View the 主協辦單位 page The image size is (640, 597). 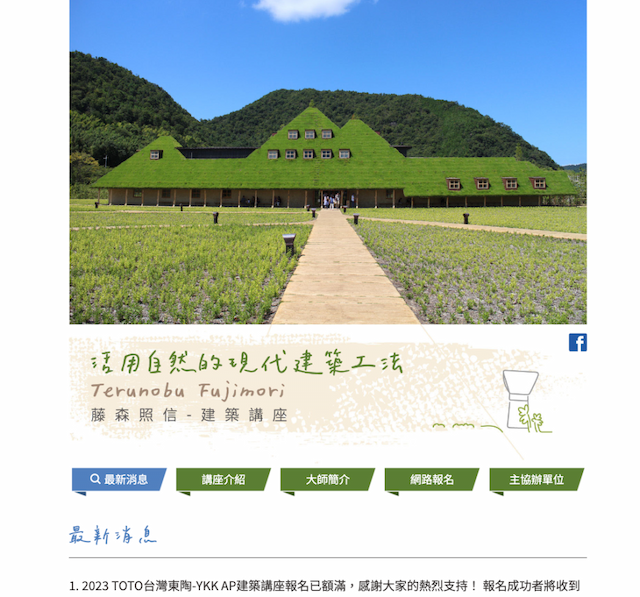(x=536, y=479)
